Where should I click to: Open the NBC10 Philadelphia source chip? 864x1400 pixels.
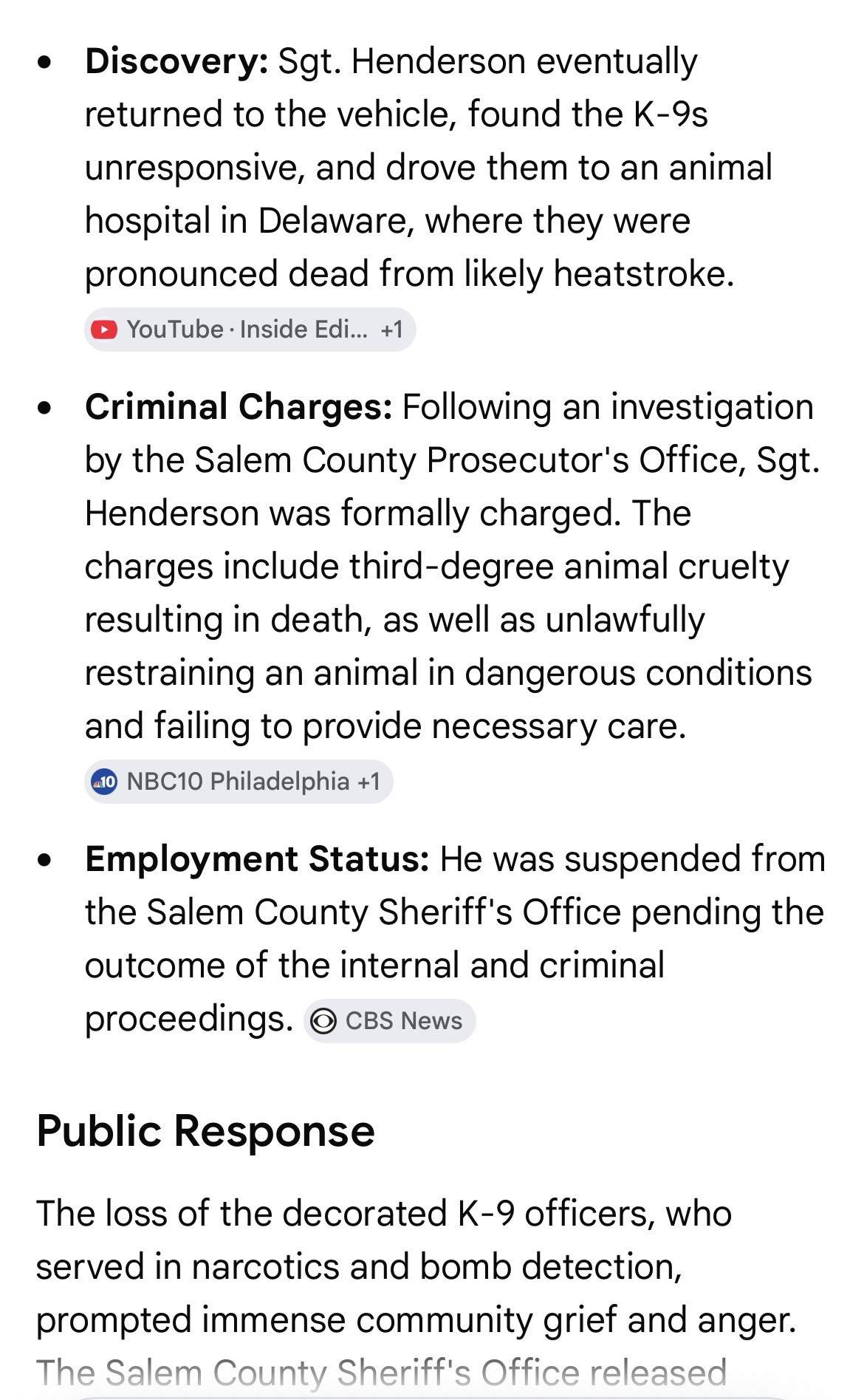tap(239, 781)
